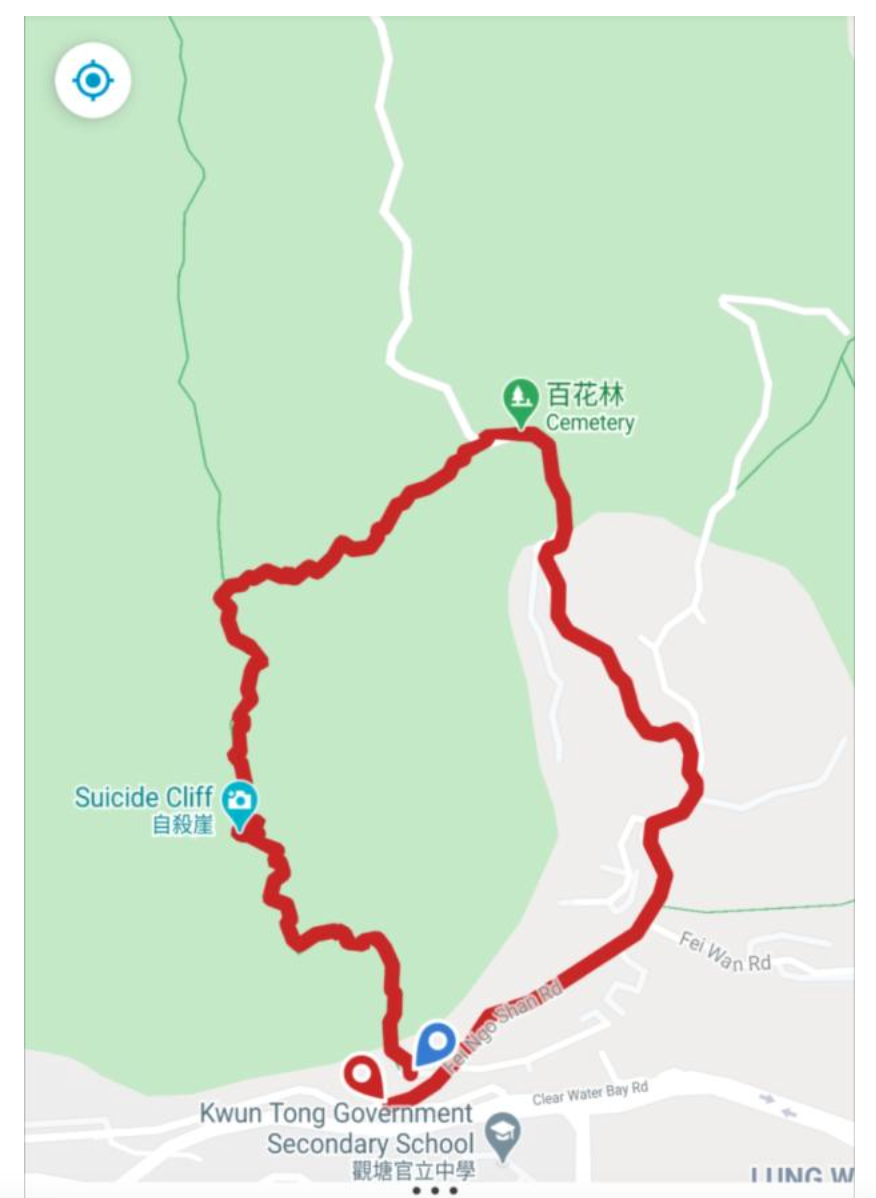Center map on my current location
The height and width of the screenshot is (1198, 876).
pos(93,80)
